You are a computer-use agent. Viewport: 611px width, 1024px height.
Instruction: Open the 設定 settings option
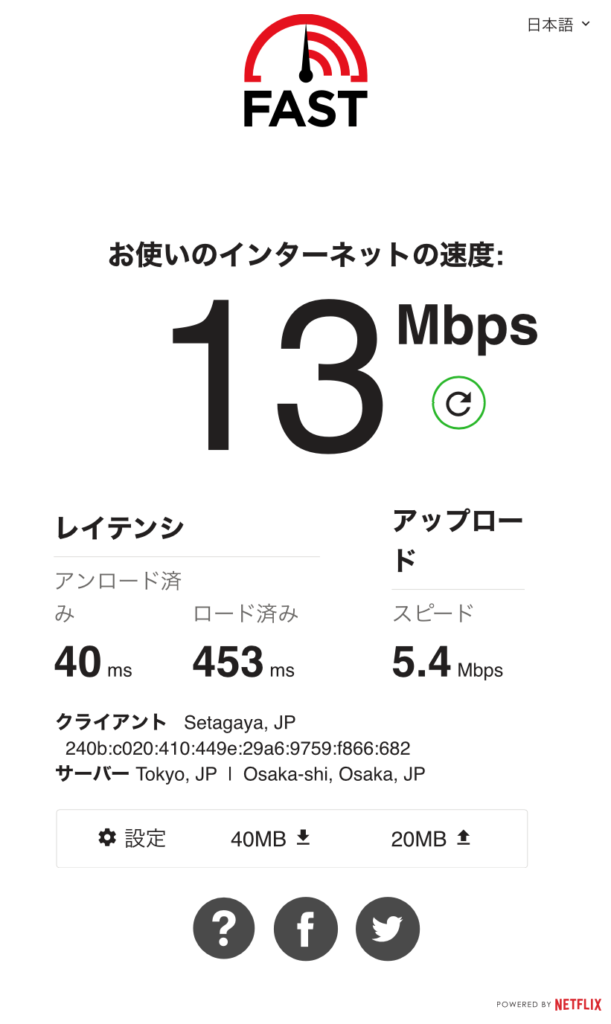[133, 838]
